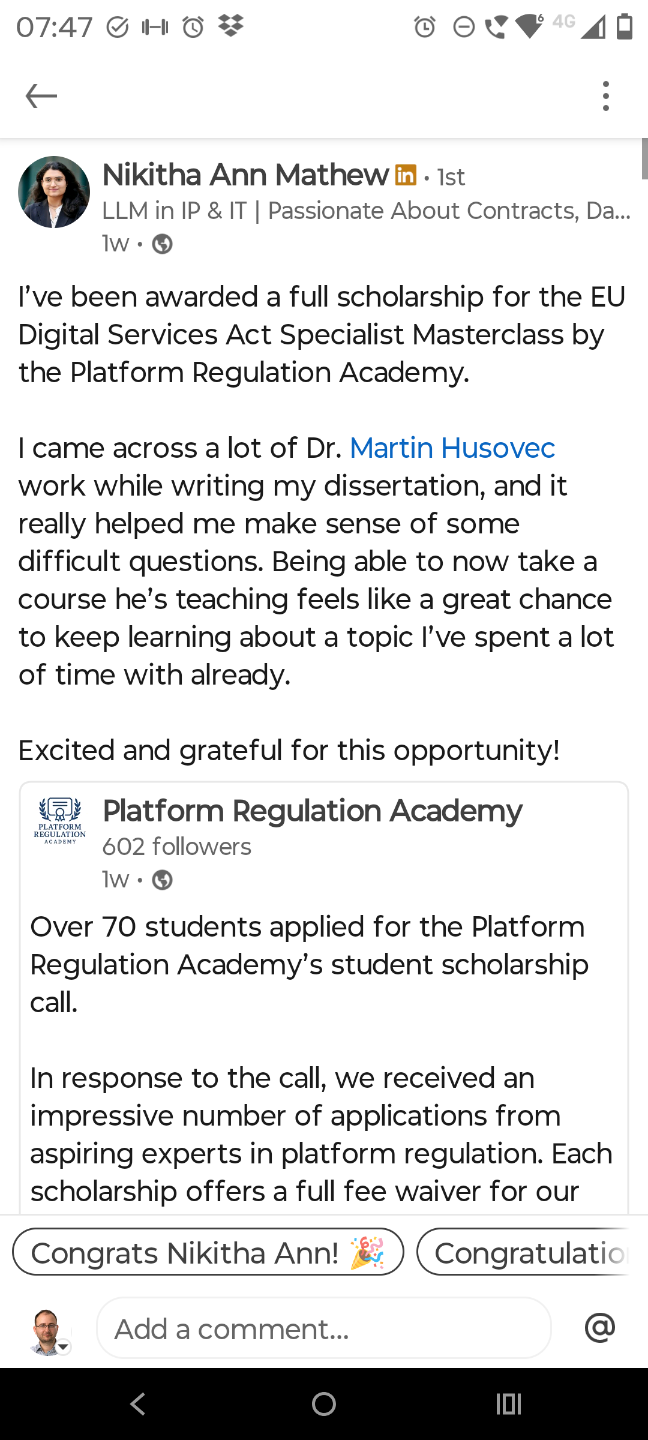Viewport: 648px width, 1440px height.
Task: Open the three-dot overflow menu
Action: 605,96
